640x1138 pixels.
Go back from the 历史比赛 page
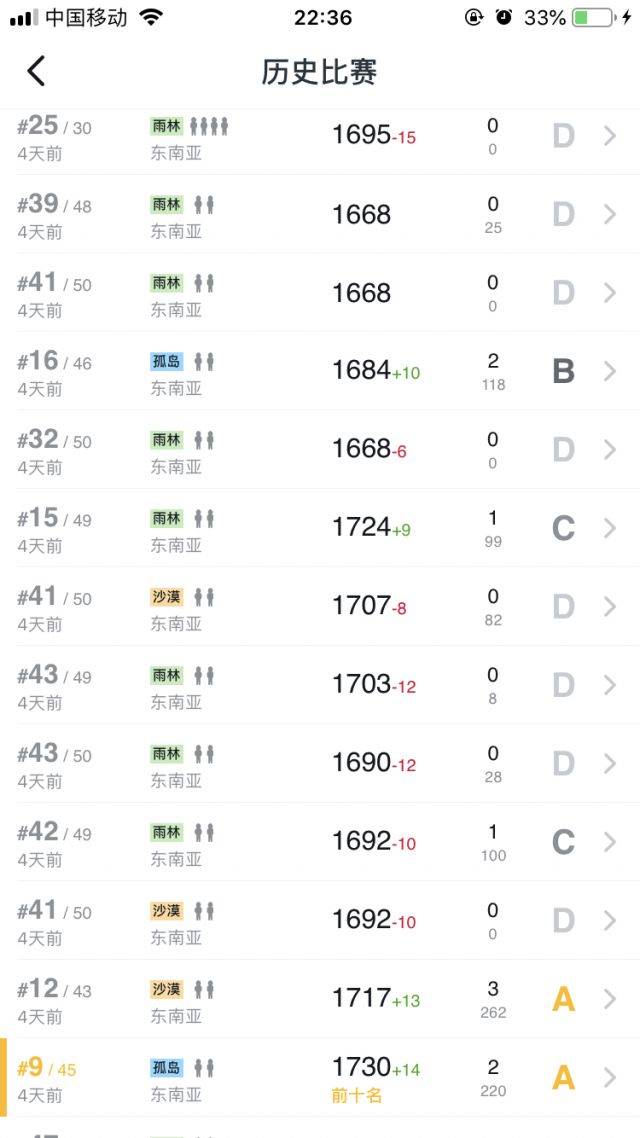36,71
